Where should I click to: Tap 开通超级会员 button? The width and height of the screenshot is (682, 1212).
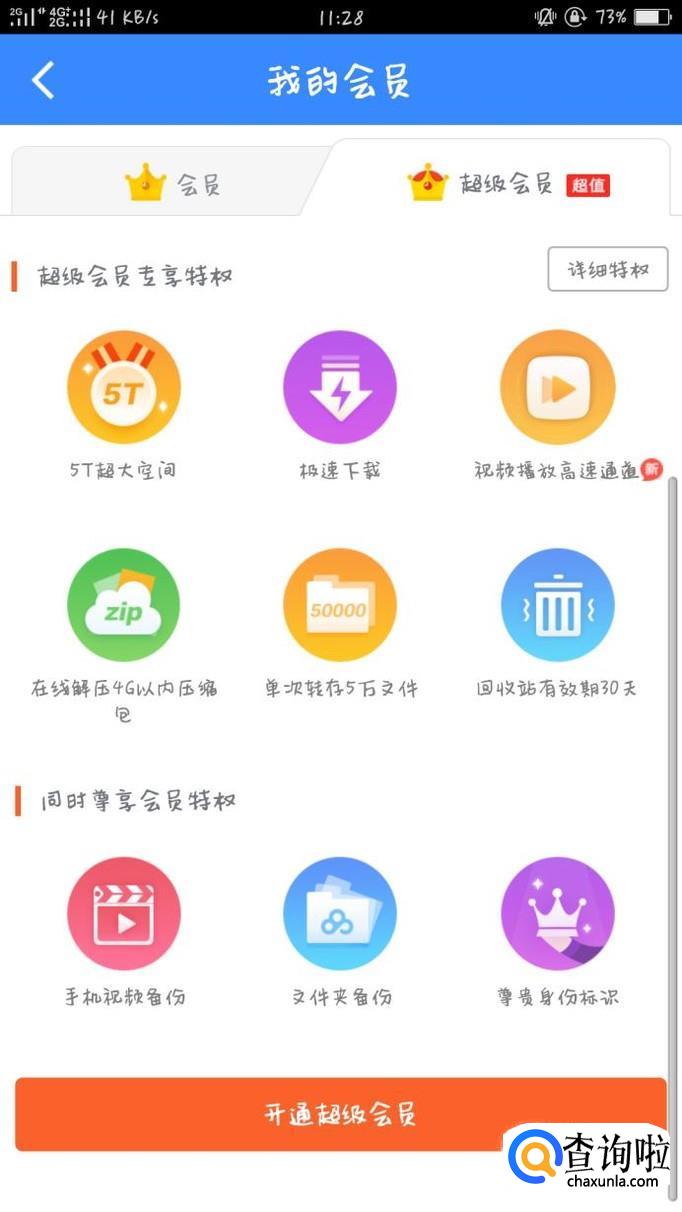click(x=340, y=1114)
